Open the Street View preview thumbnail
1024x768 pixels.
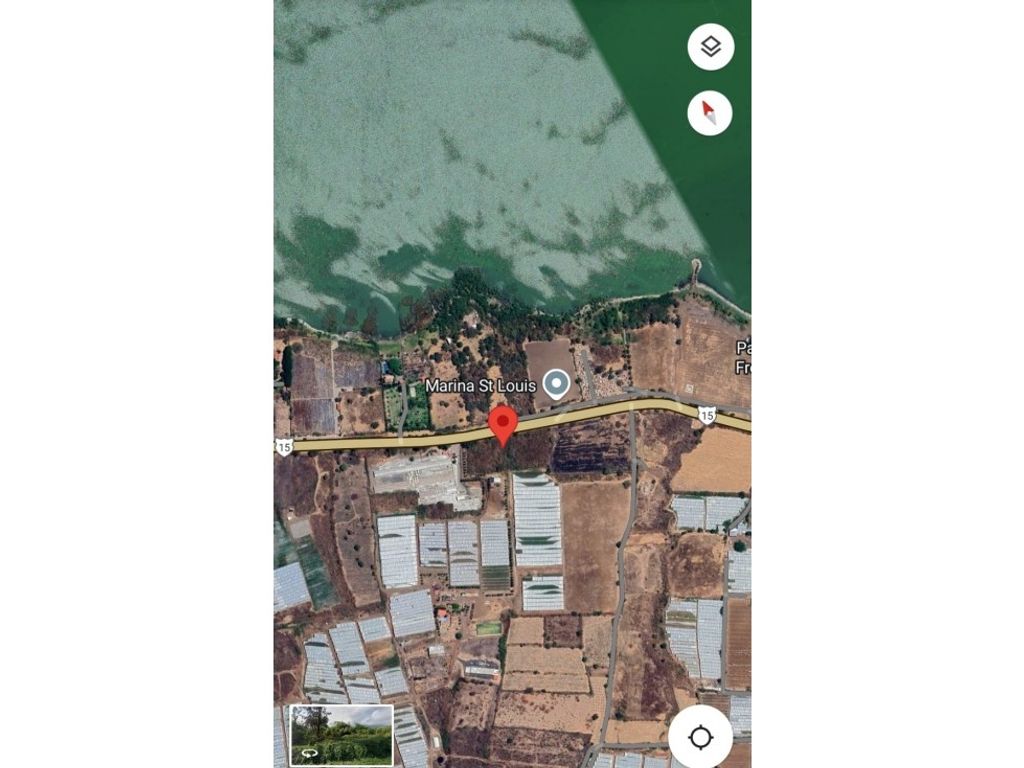(341, 735)
